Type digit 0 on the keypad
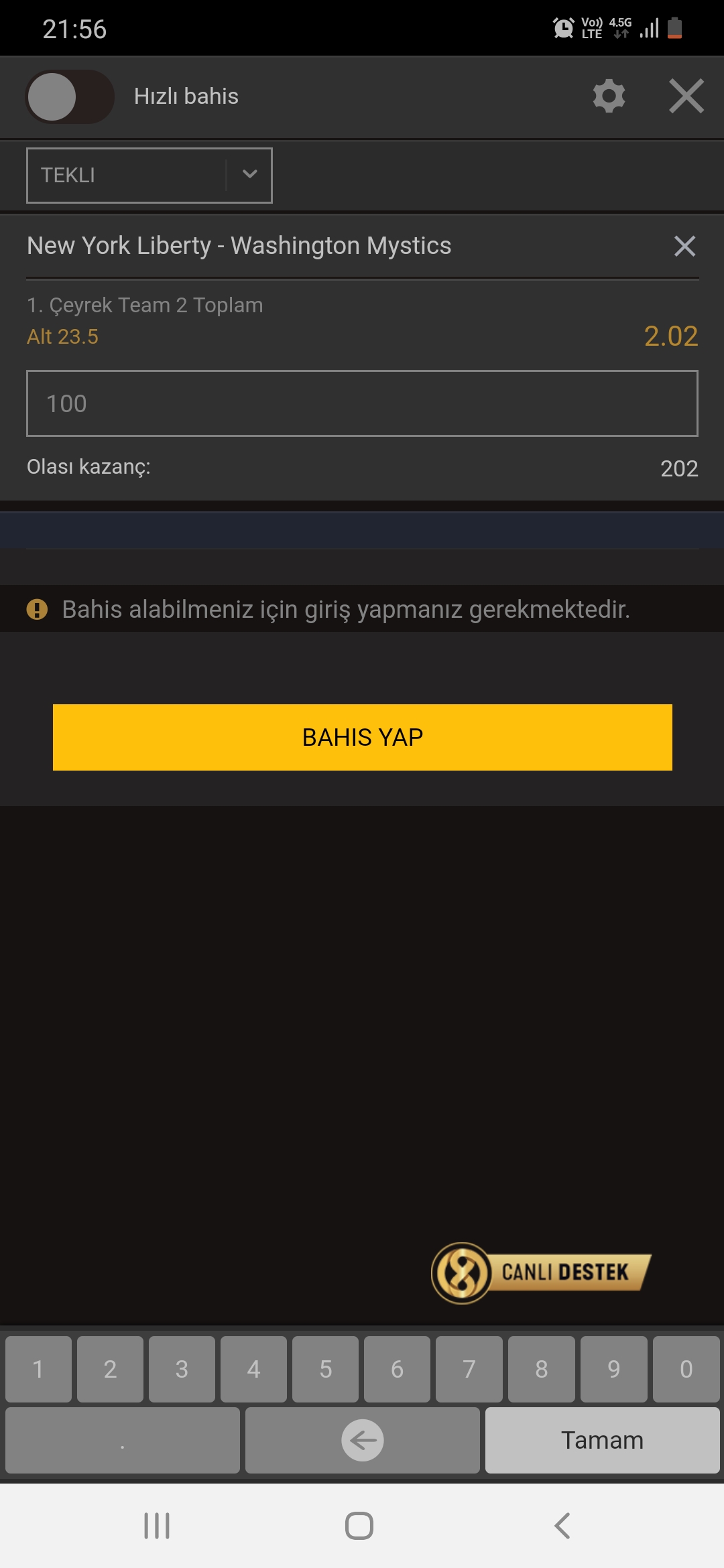The width and height of the screenshot is (724, 1568). click(x=686, y=1369)
